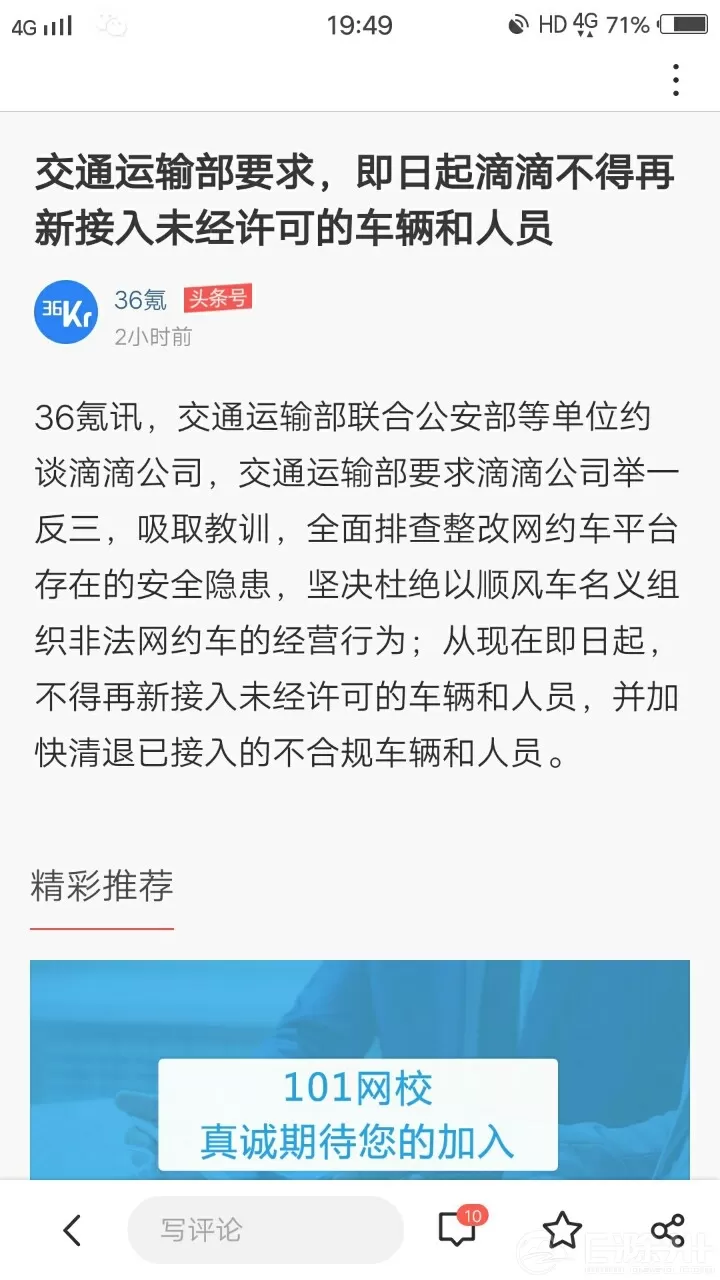Go back using the arrow
Screen dimensions: 720x1280
(72, 1230)
